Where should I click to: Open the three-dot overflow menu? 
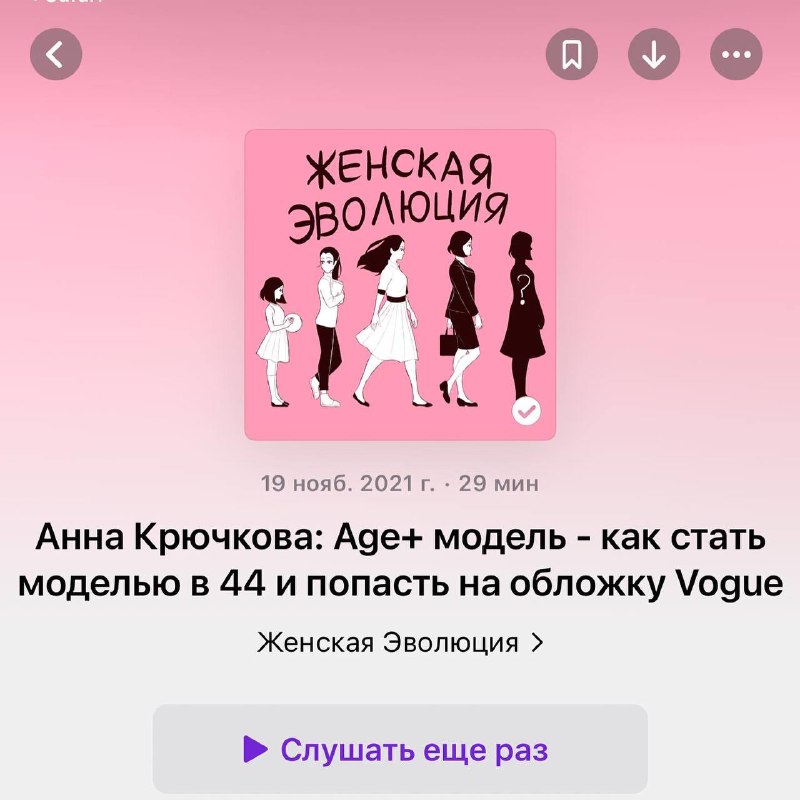pyautogui.click(x=735, y=55)
